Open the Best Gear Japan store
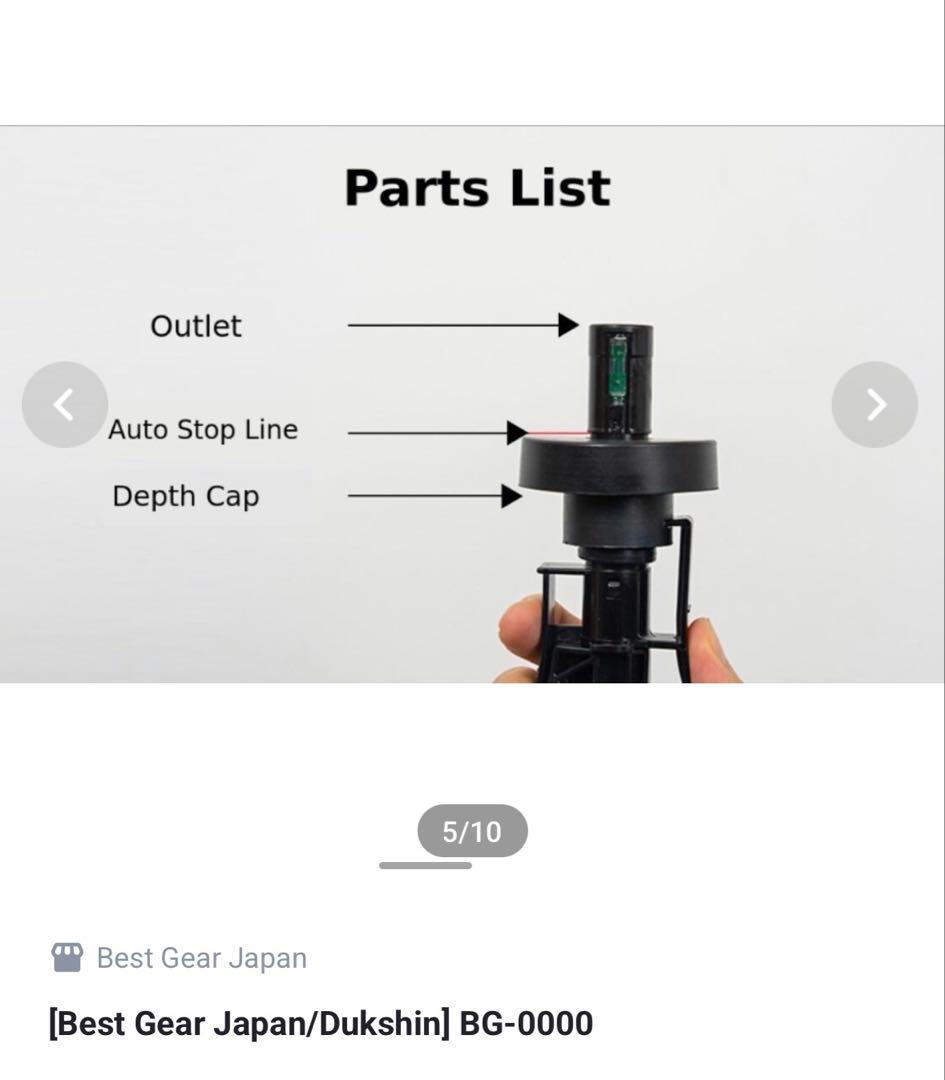The height and width of the screenshot is (1080, 945). coord(201,958)
